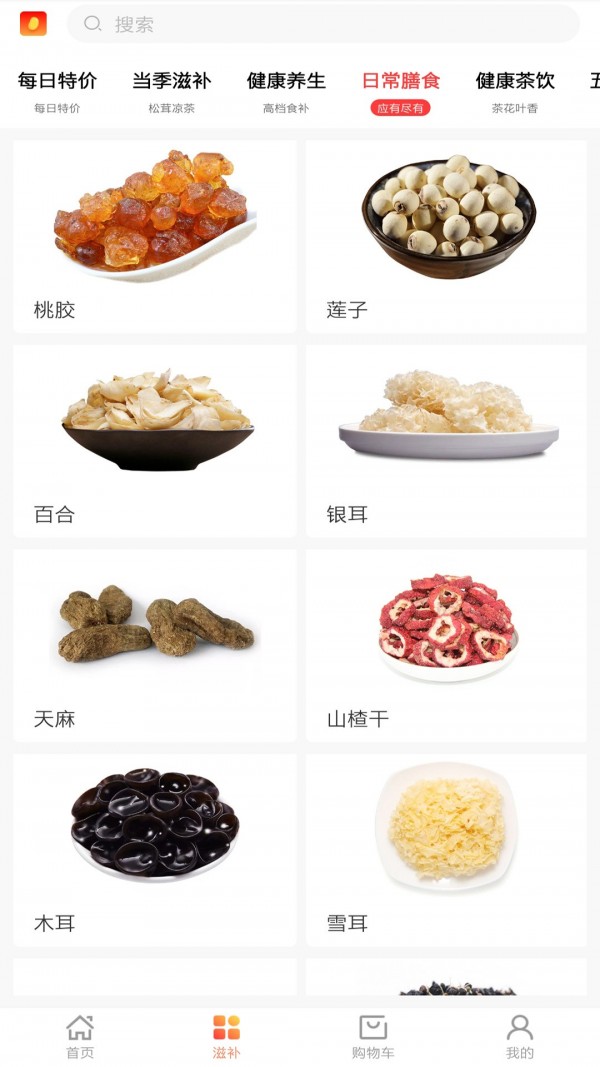This screenshot has height=1067, width=600.
Task: View the 山楂干 product tile
Action: (x=446, y=645)
